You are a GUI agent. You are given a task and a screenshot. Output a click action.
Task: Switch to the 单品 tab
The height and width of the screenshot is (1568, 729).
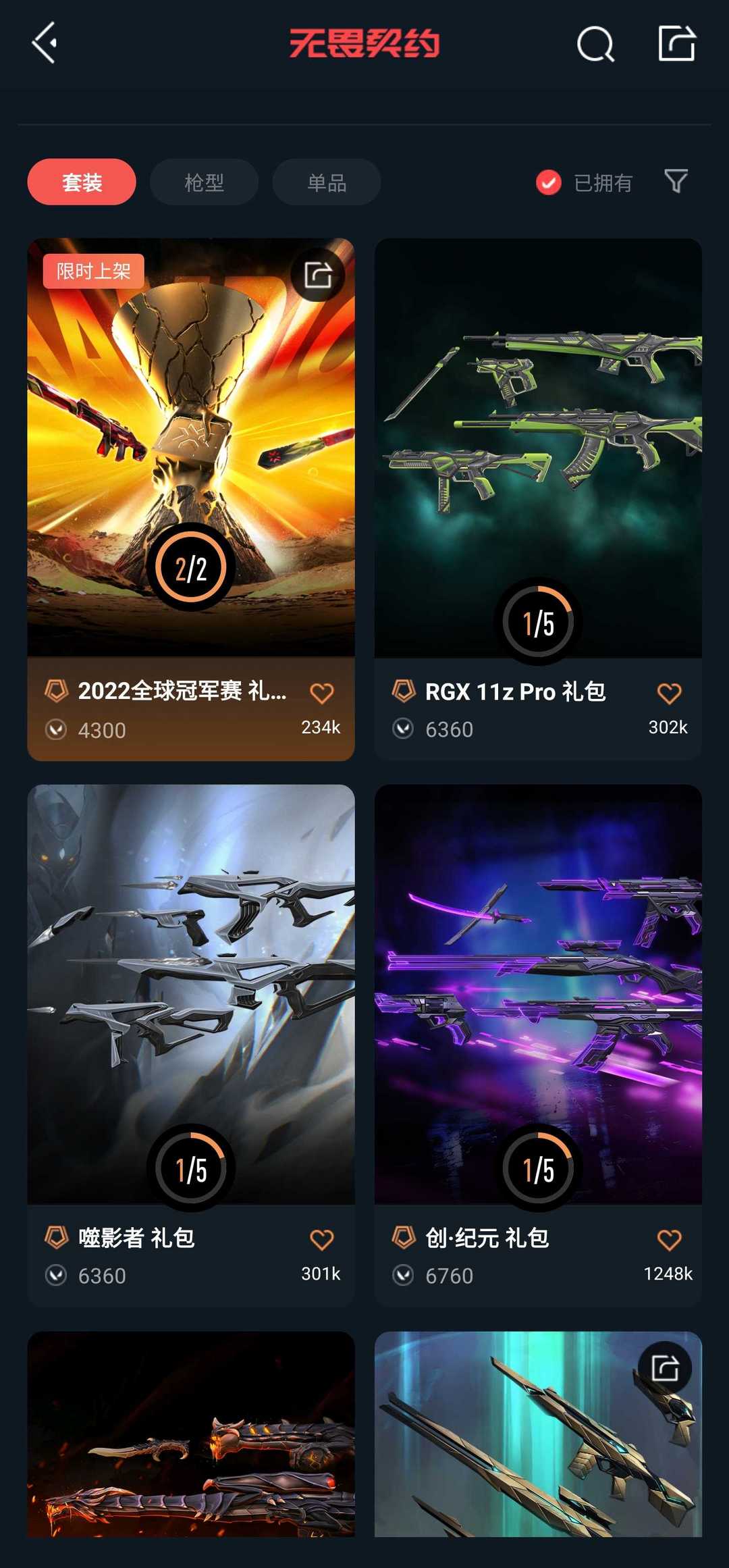pyautogui.click(x=327, y=182)
